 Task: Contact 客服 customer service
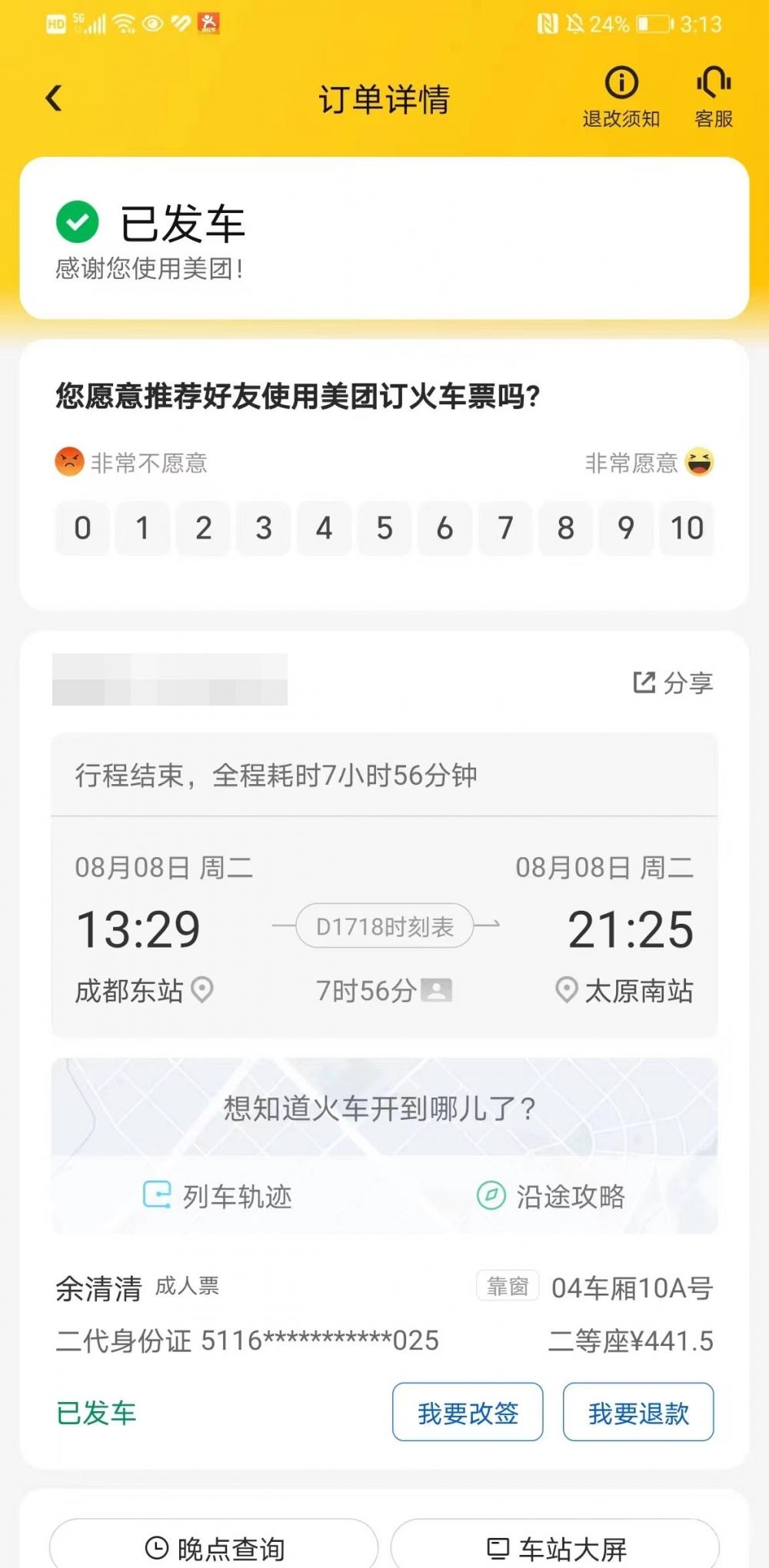click(x=714, y=97)
